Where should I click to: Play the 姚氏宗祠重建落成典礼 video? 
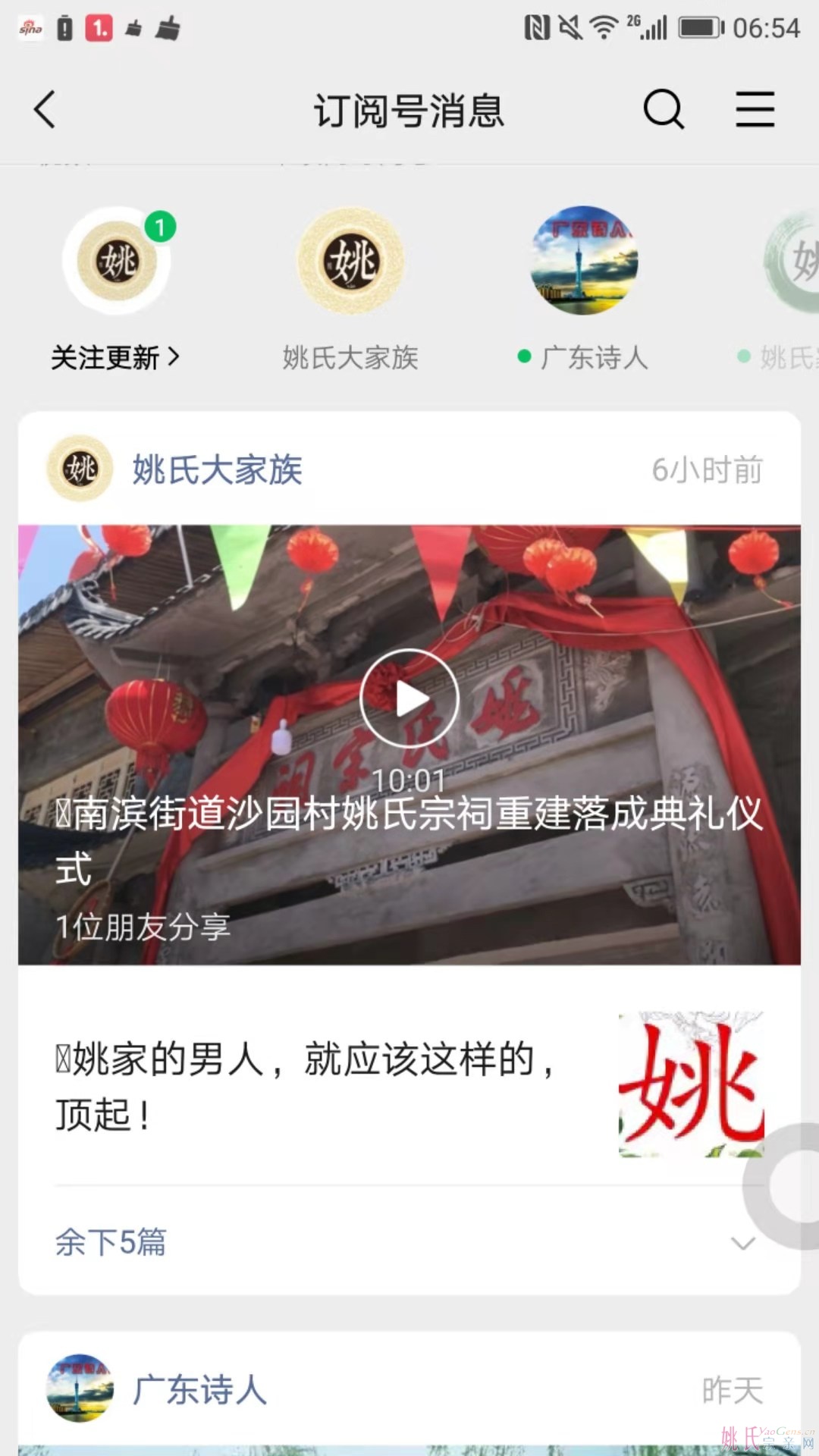pyautogui.click(x=409, y=699)
